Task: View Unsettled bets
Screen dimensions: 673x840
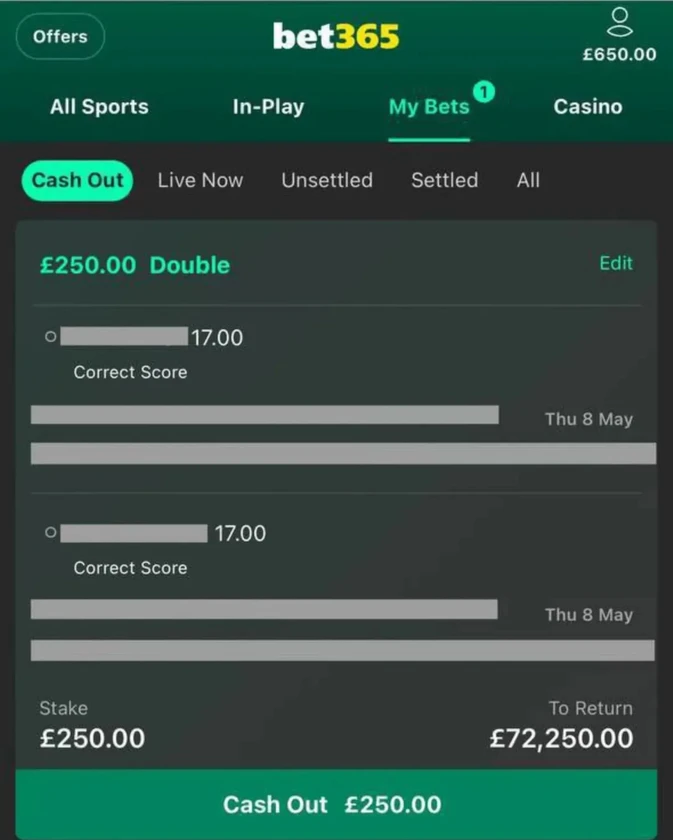Action: tap(327, 181)
